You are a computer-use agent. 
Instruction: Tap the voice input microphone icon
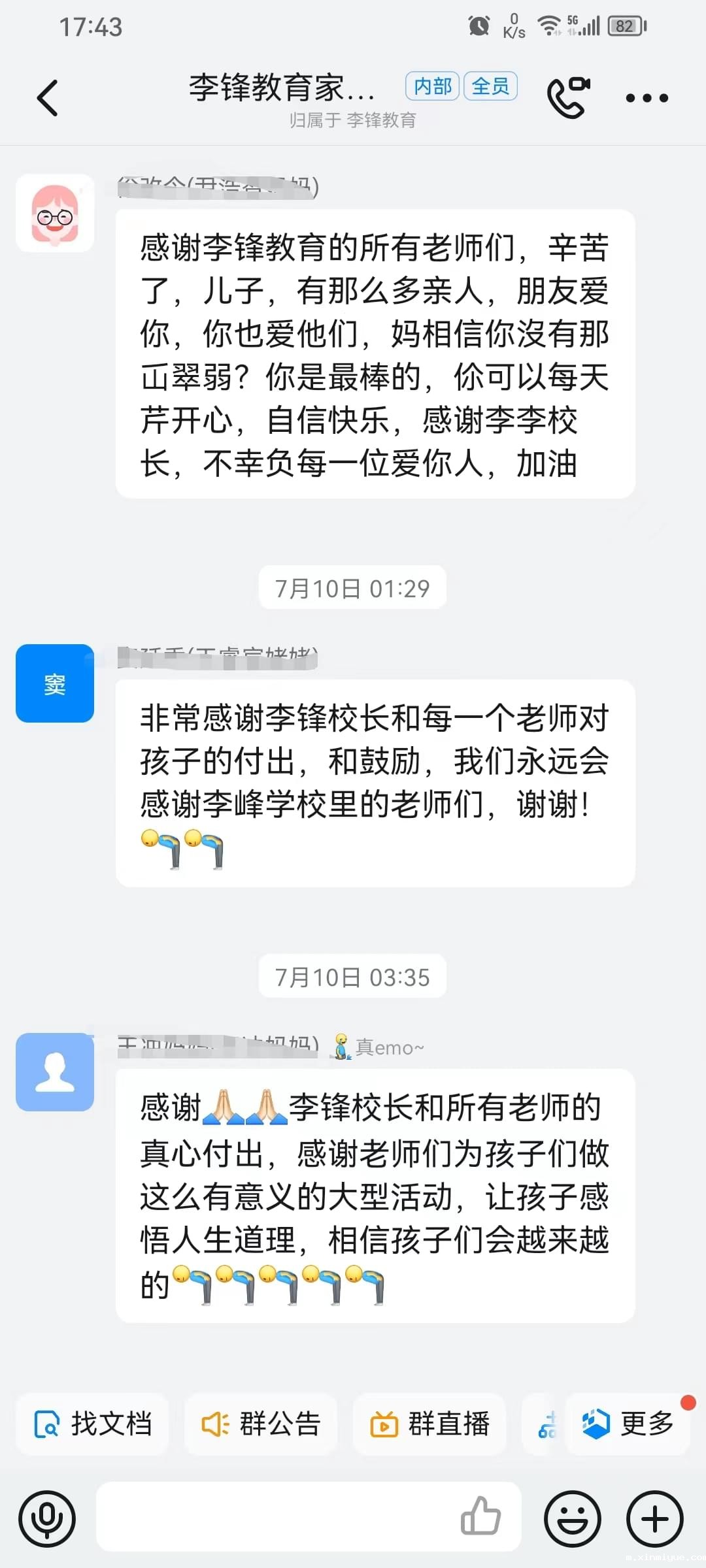click(x=48, y=1518)
